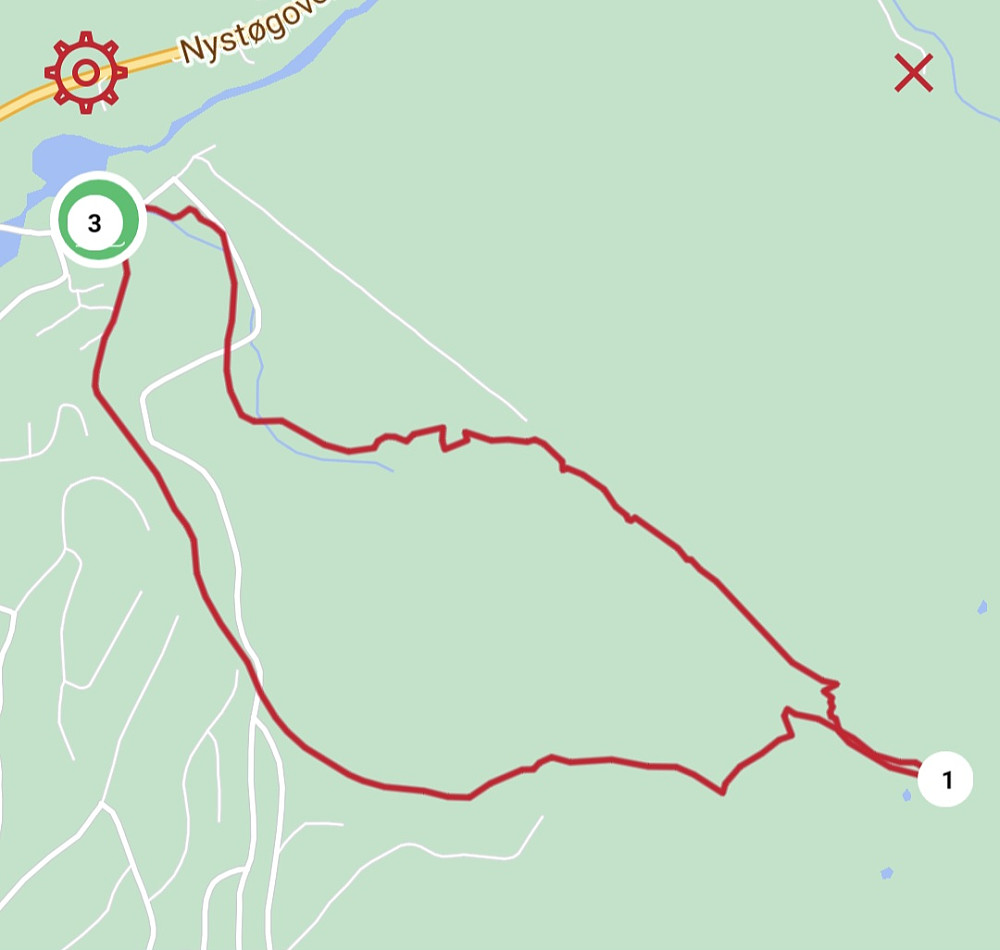
Task: Select waypoint marker 1
Action: tap(945, 778)
